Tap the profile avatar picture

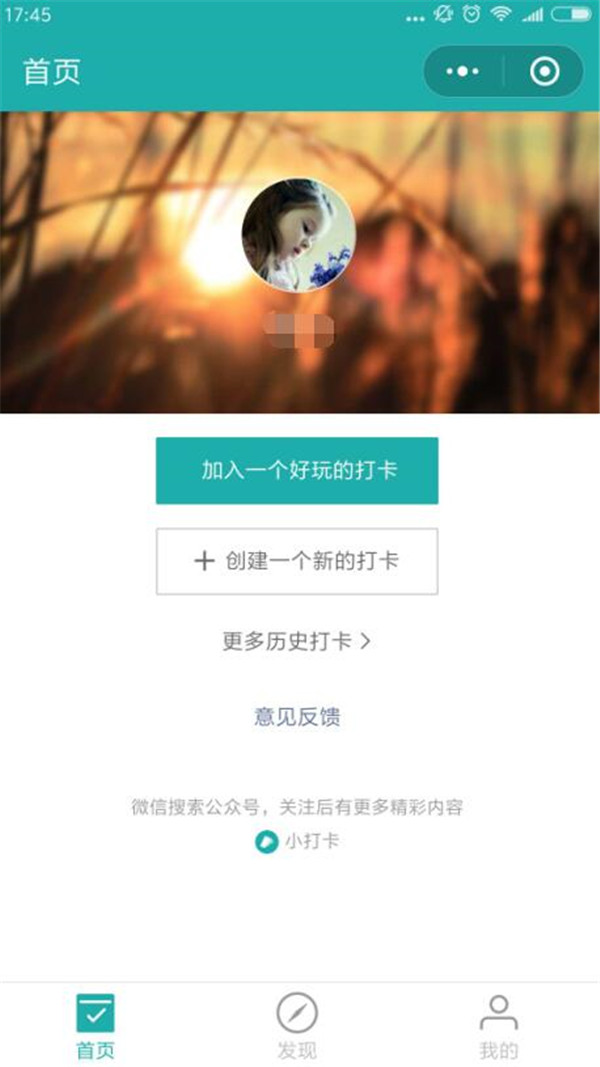[298, 234]
